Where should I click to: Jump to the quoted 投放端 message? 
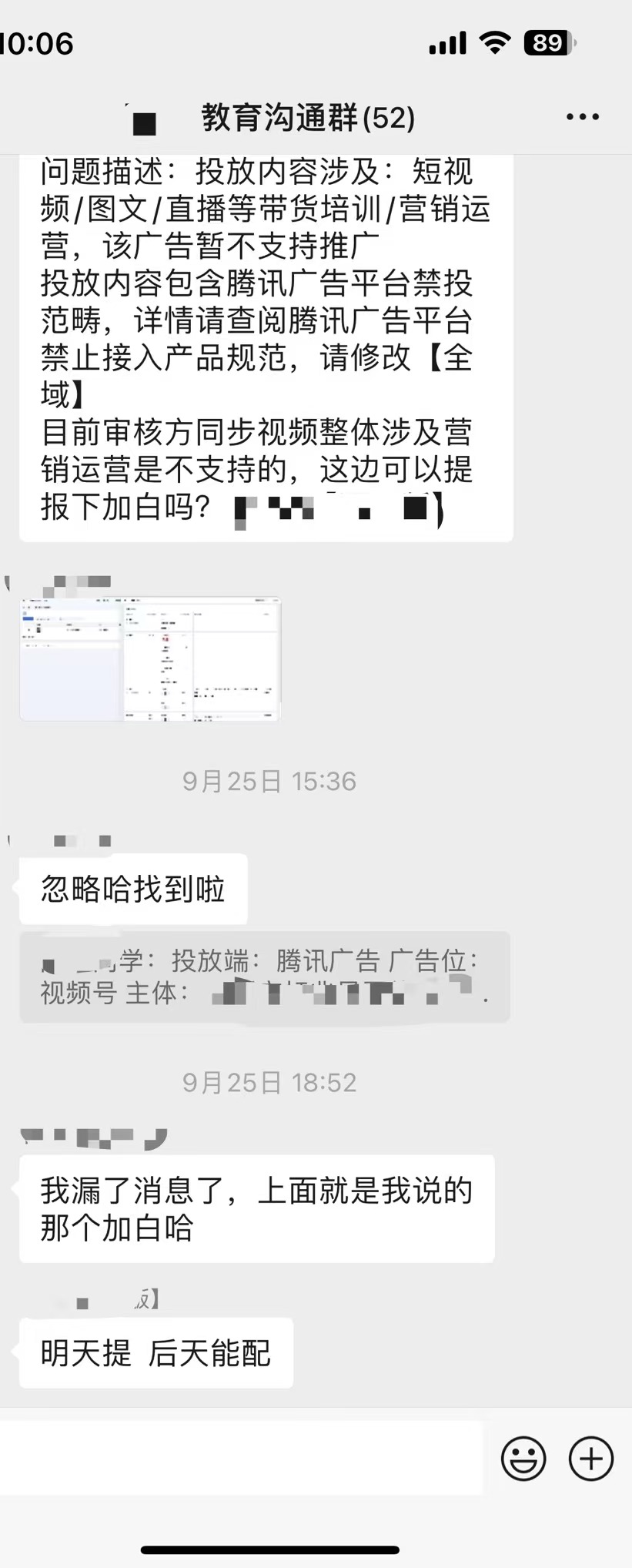pos(264,977)
